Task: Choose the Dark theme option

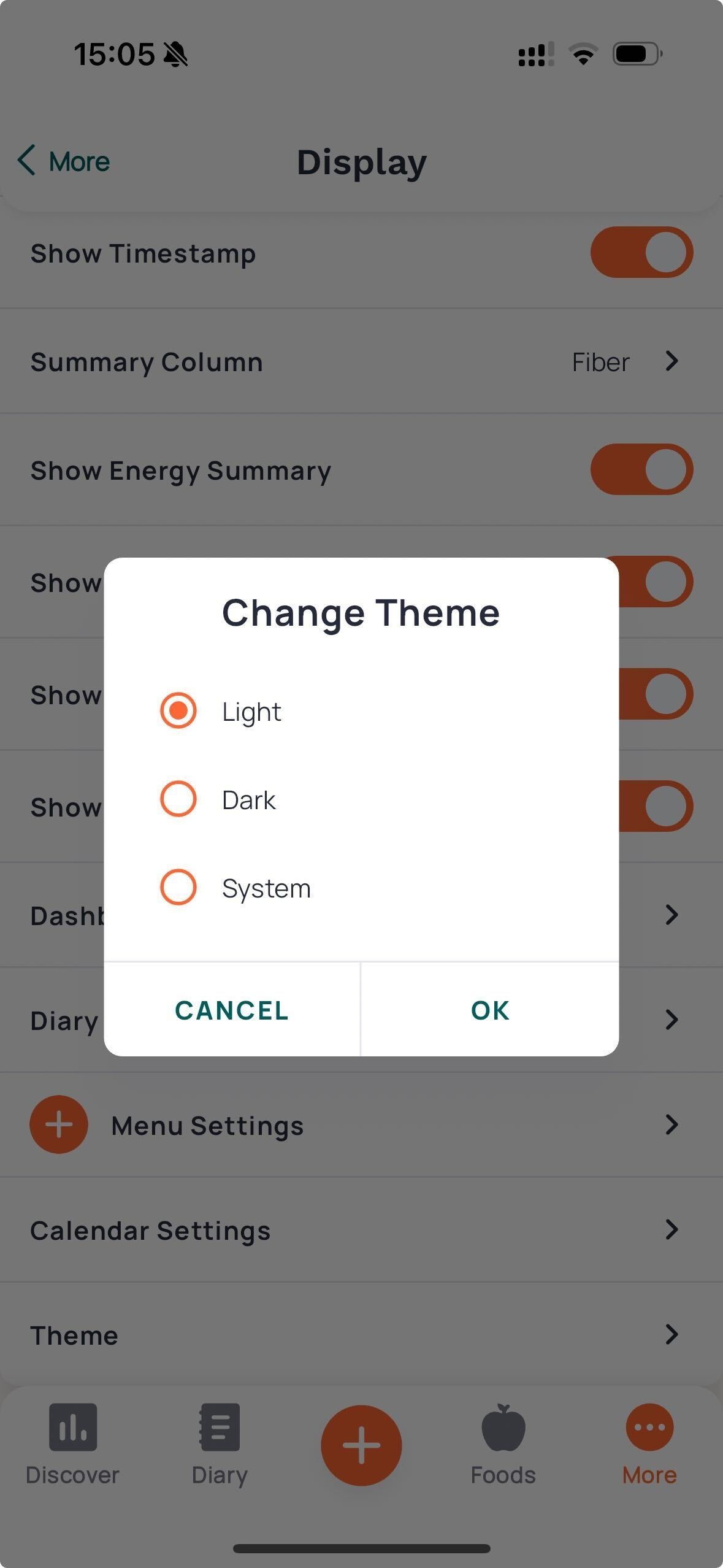Action: coord(178,799)
